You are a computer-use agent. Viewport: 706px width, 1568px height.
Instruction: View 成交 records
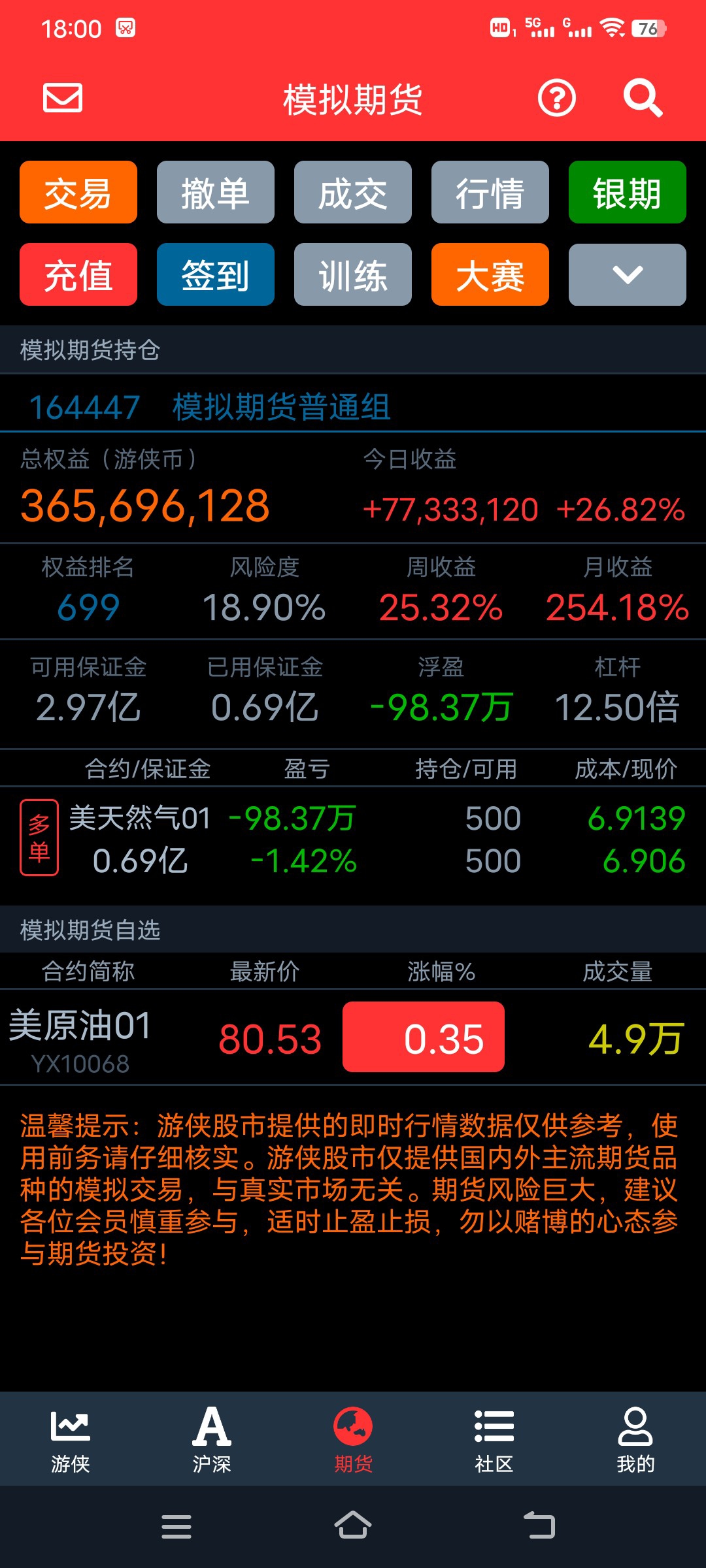click(353, 192)
